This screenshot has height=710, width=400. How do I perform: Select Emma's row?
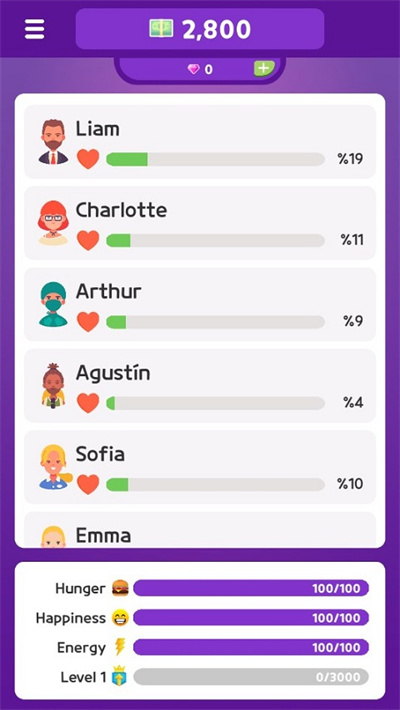pyautogui.click(x=200, y=530)
